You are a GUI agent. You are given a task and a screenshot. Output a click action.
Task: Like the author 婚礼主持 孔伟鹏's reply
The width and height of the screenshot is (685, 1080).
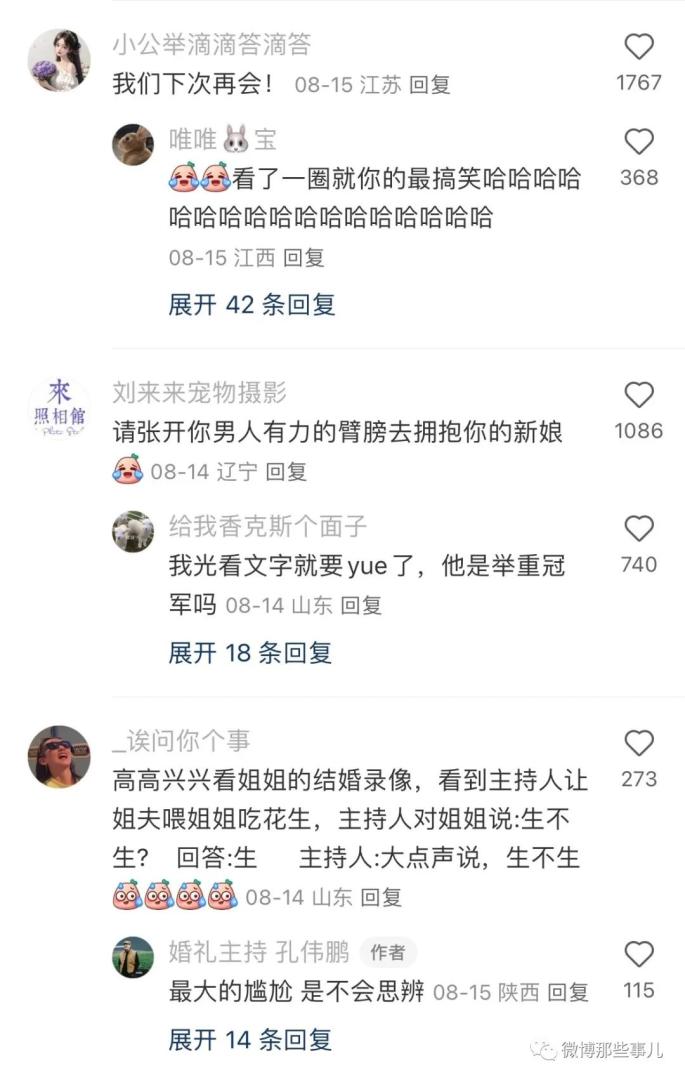[638, 954]
